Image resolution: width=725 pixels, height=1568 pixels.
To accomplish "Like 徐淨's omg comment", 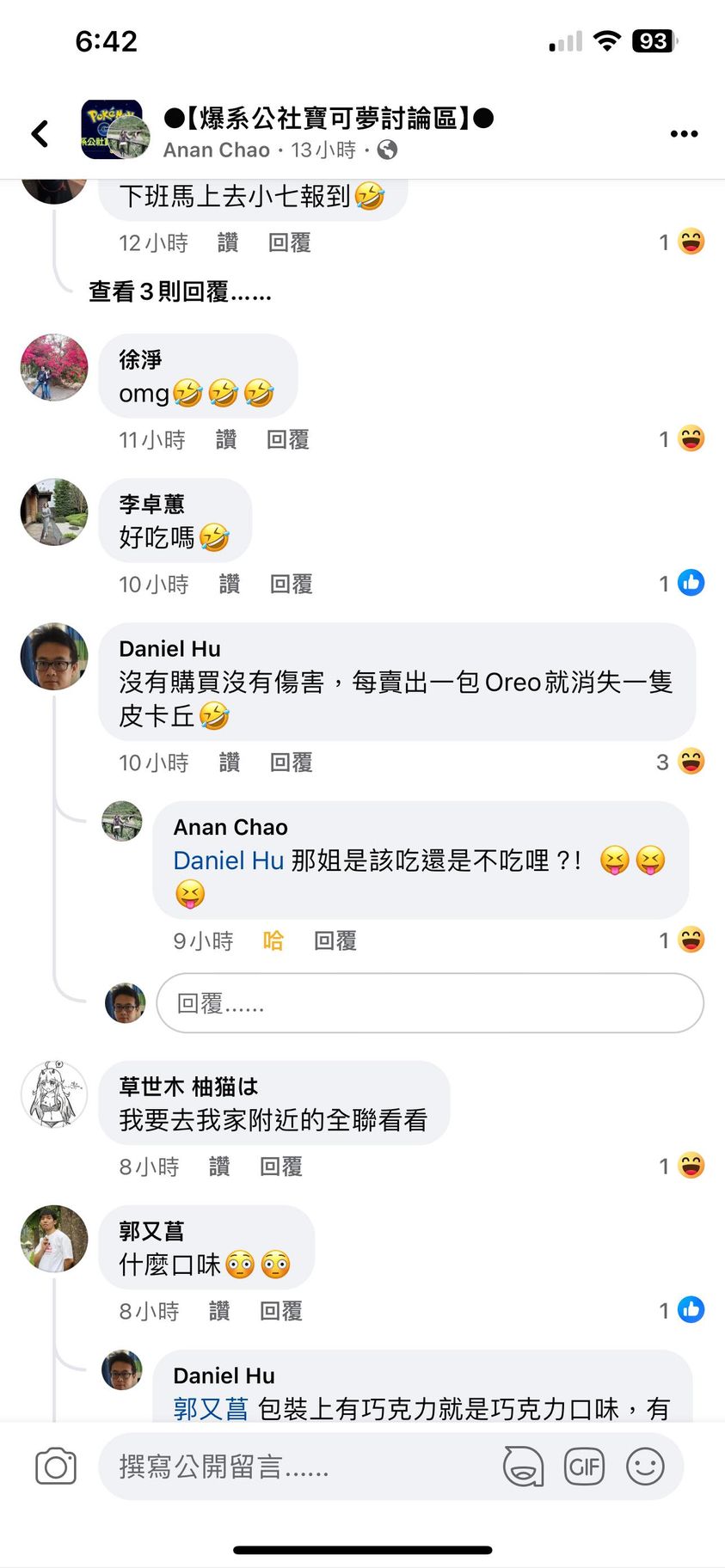I will [x=226, y=440].
